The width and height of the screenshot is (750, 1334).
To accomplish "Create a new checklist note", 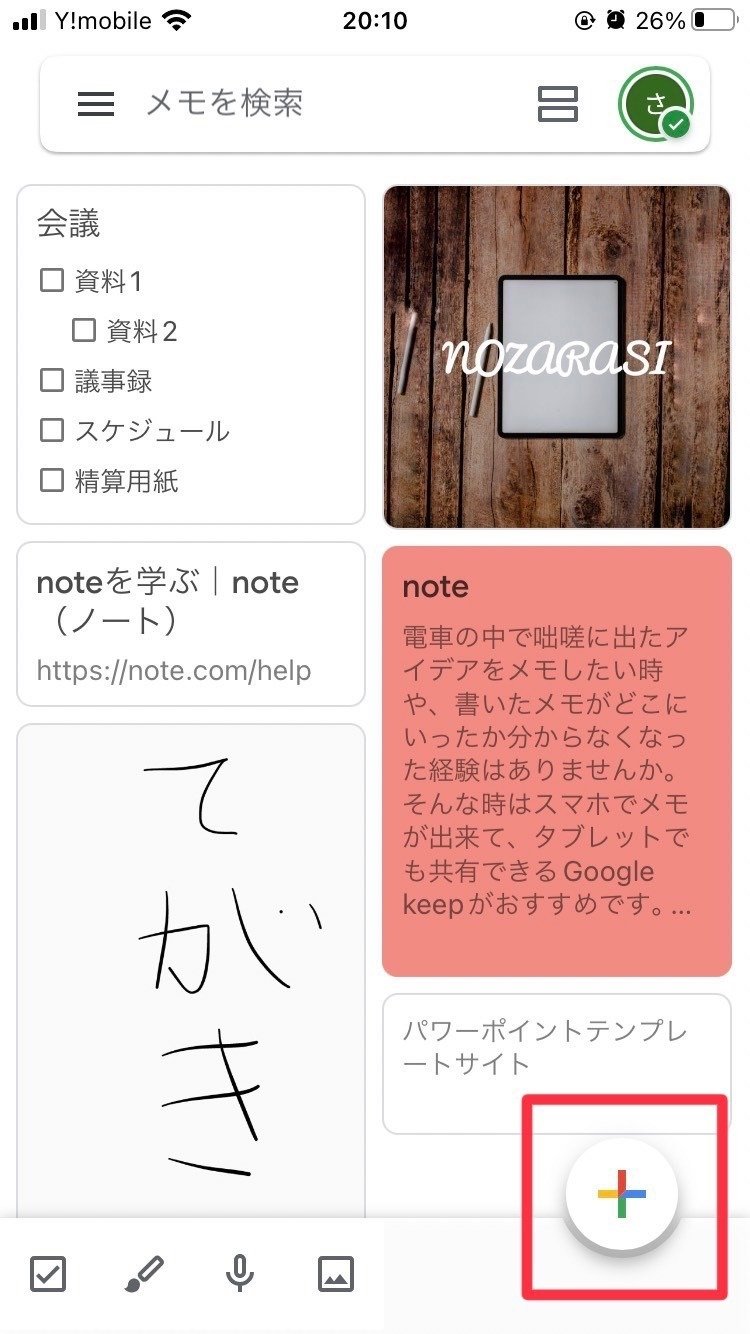I will [x=48, y=1274].
